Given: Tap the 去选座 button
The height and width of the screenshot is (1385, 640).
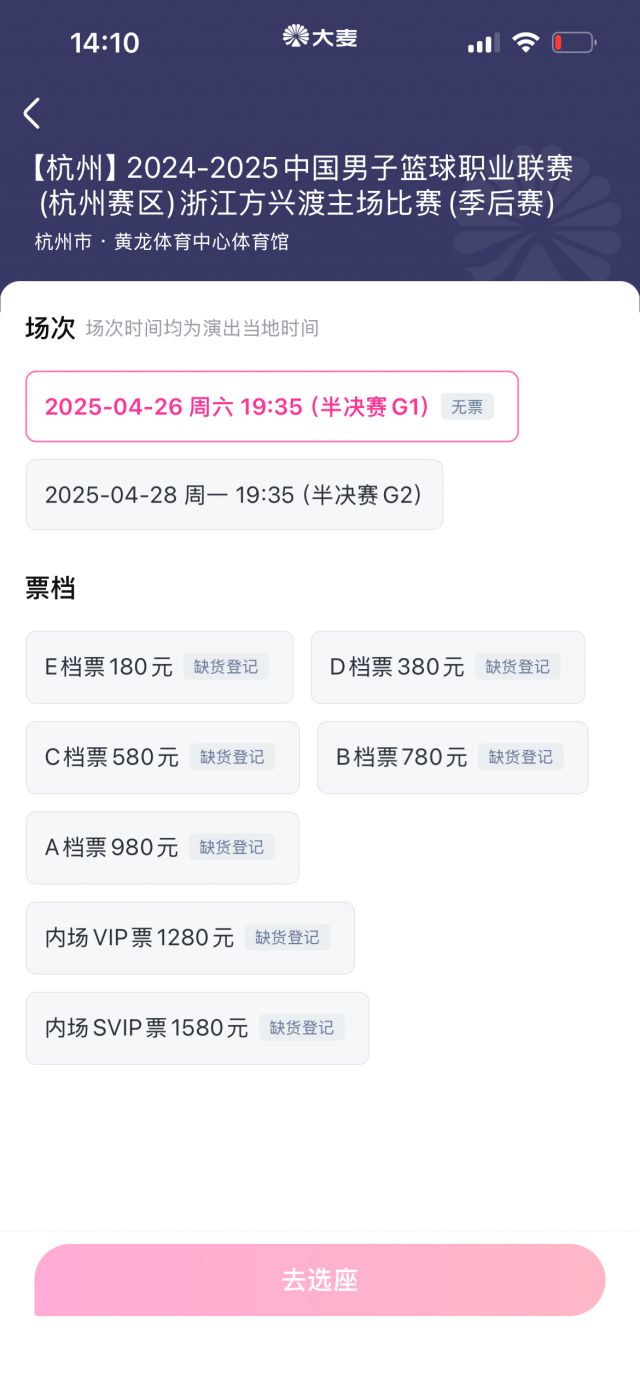Looking at the screenshot, I should point(320,1280).
